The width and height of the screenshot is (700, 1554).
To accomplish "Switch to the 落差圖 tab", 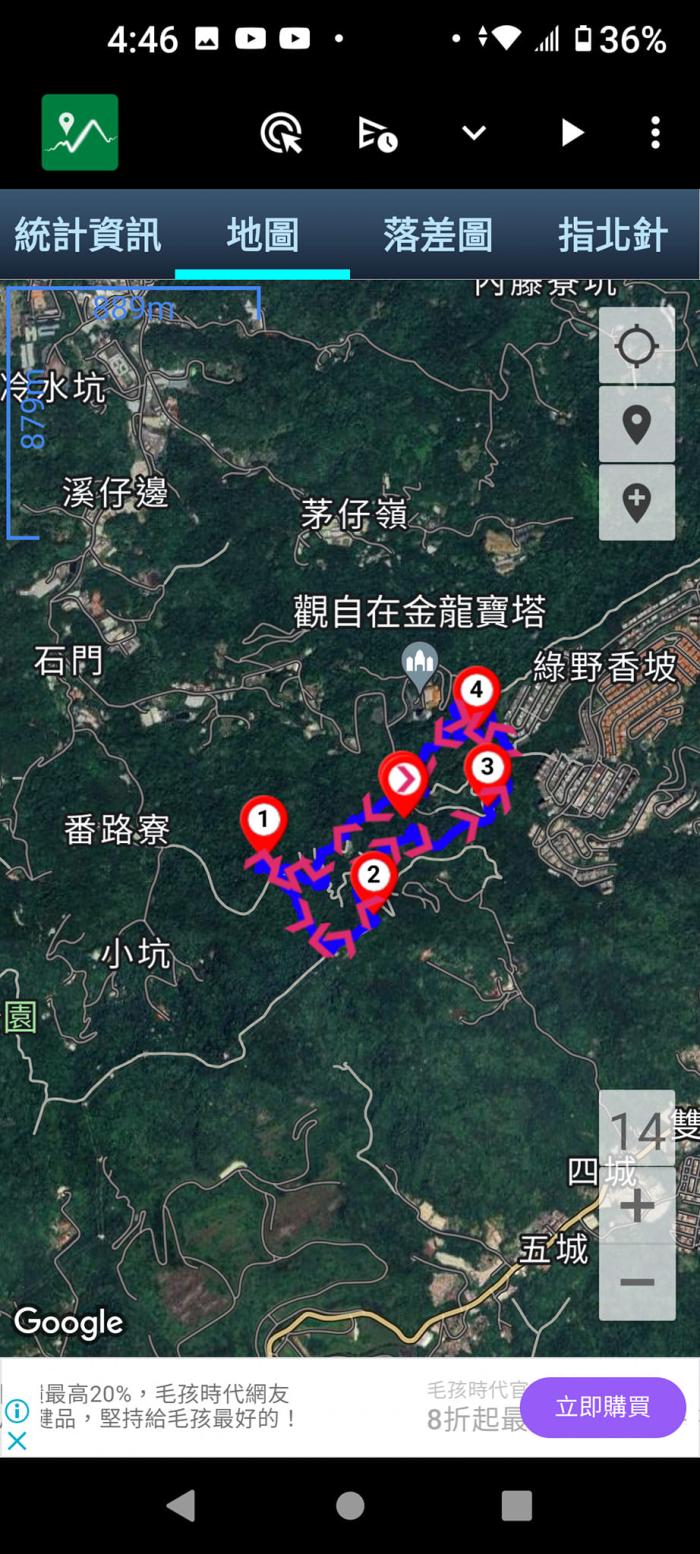I will tap(437, 236).
